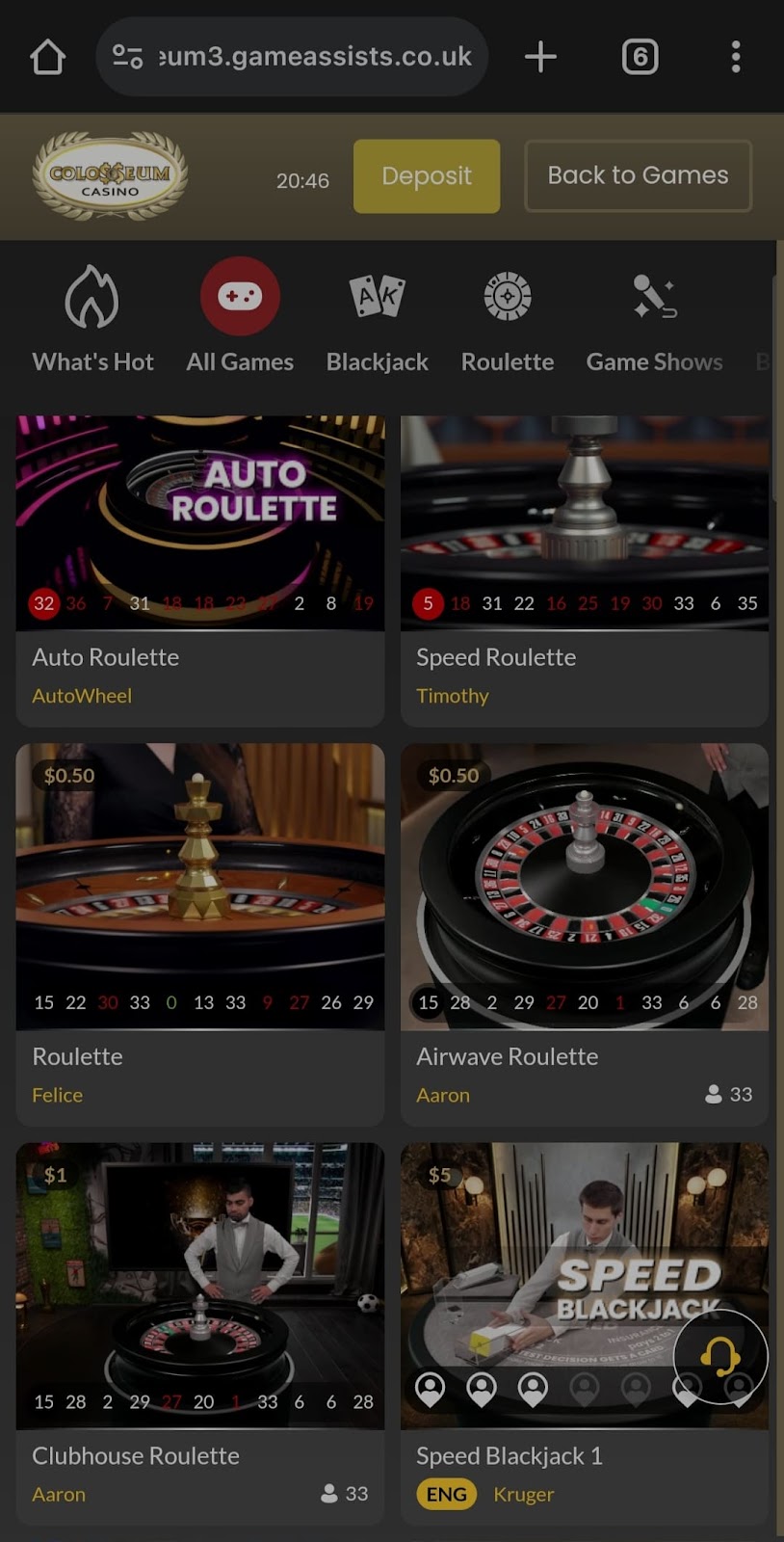The width and height of the screenshot is (784, 1542).
Task: Open live support via the headset icon
Action: [x=719, y=1356]
